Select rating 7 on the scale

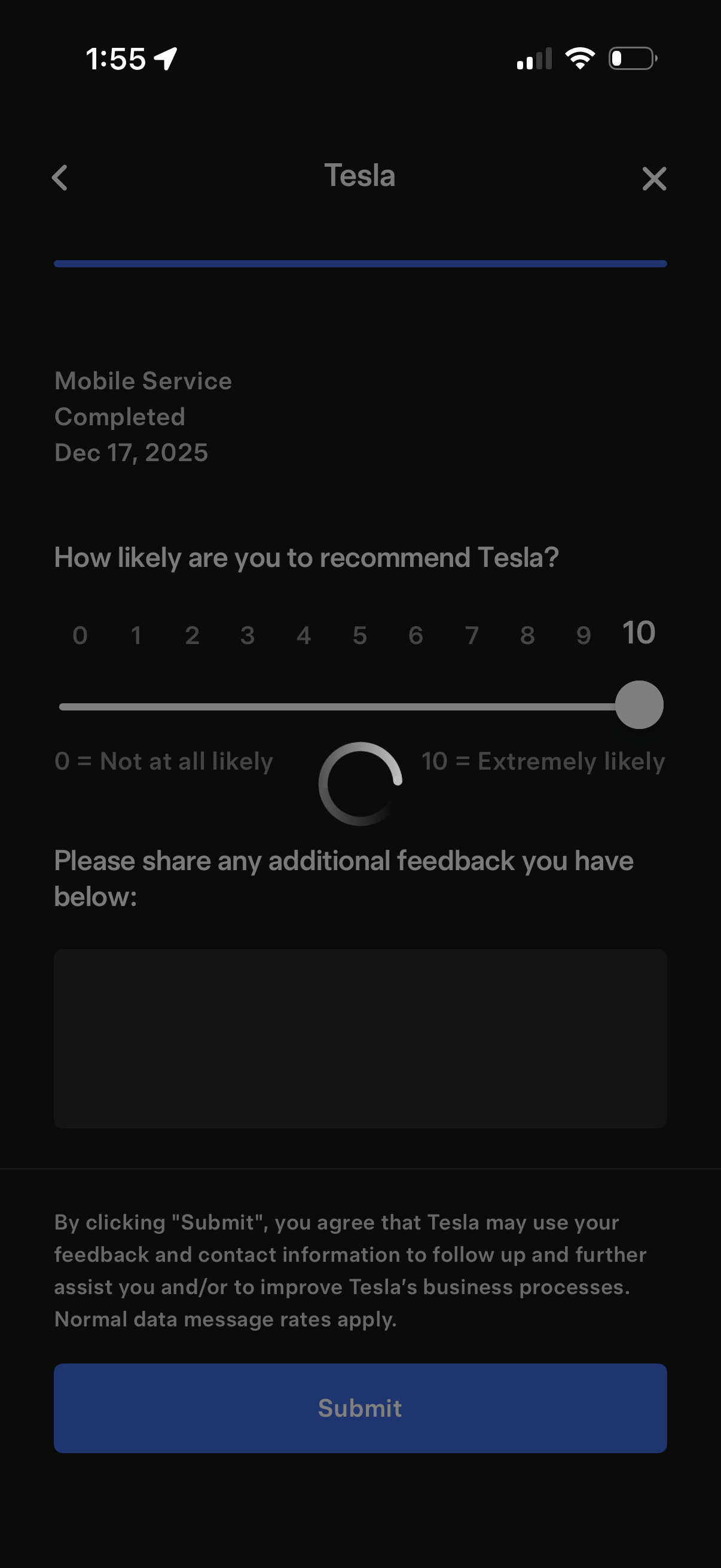click(472, 635)
